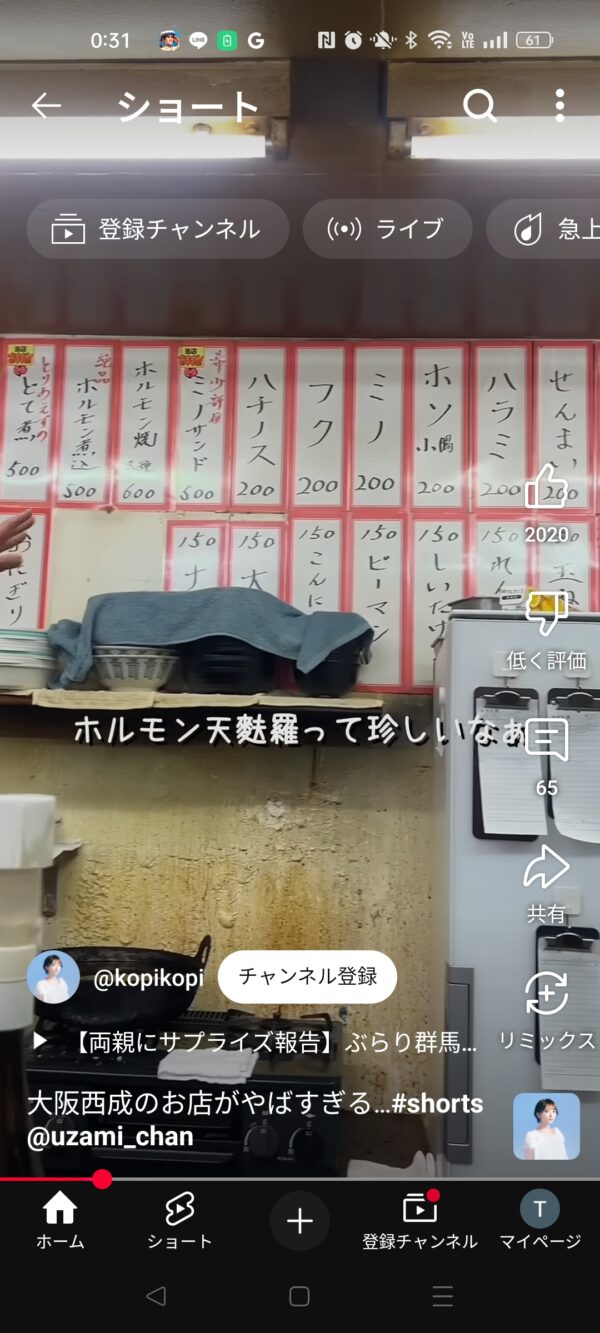Open the sound thumbnail beside the caption
Viewport: 600px width, 1333px height.
click(x=546, y=1126)
